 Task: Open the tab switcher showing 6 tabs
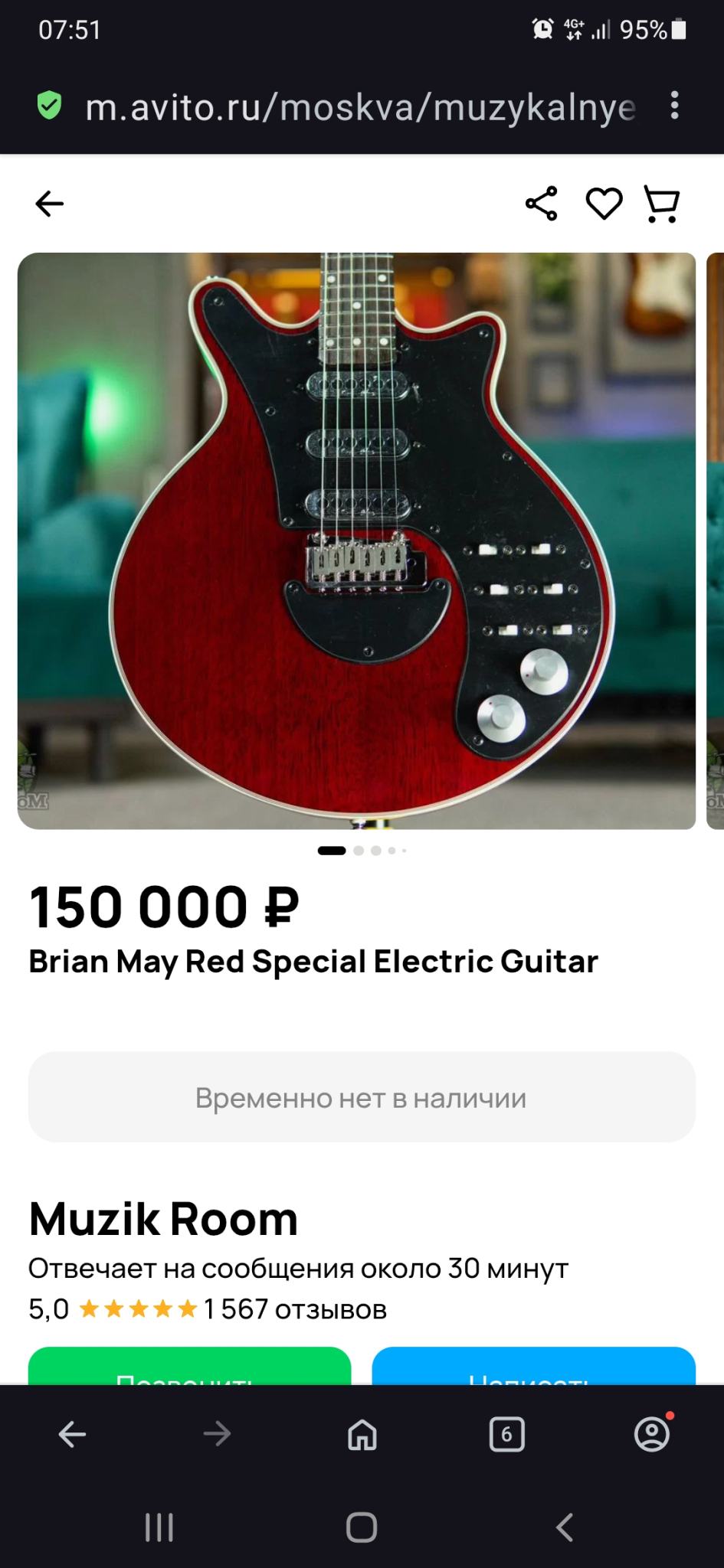(506, 1434)
